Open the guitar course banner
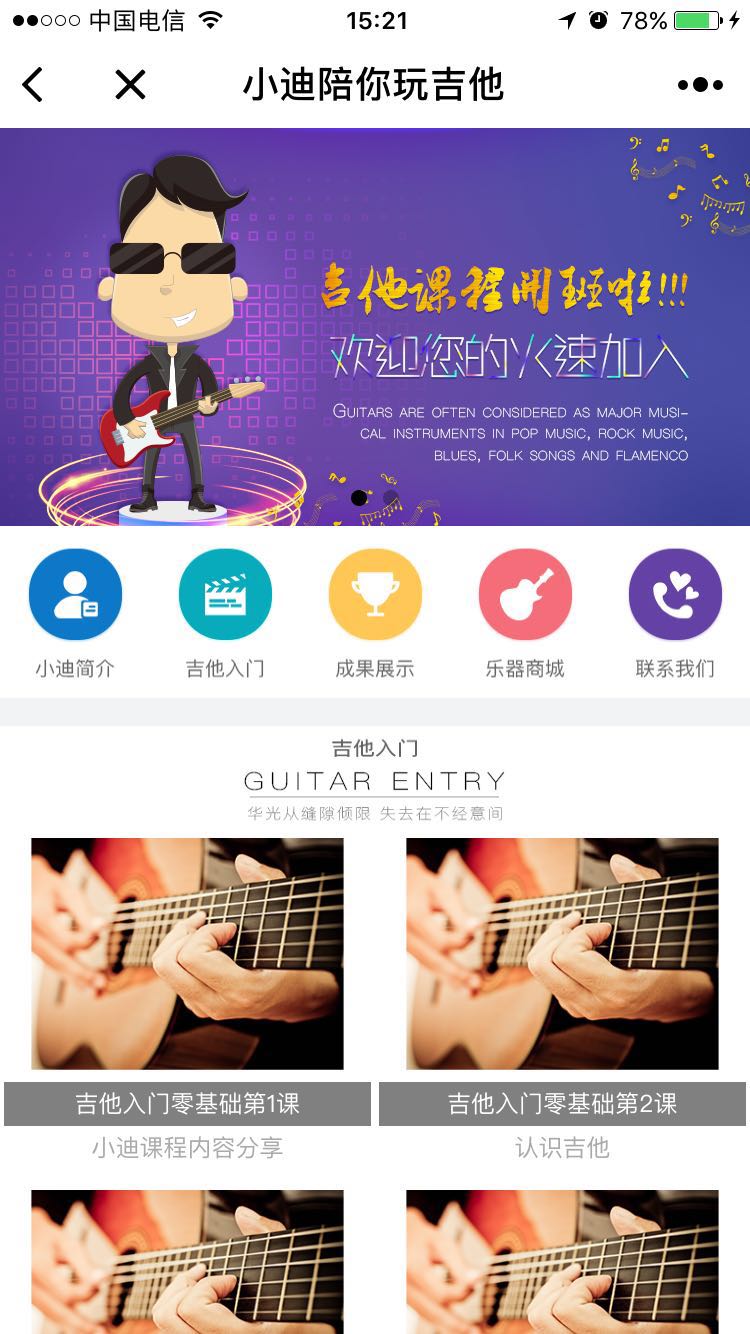Viewport: 750px width, 1334px height. 375,327
